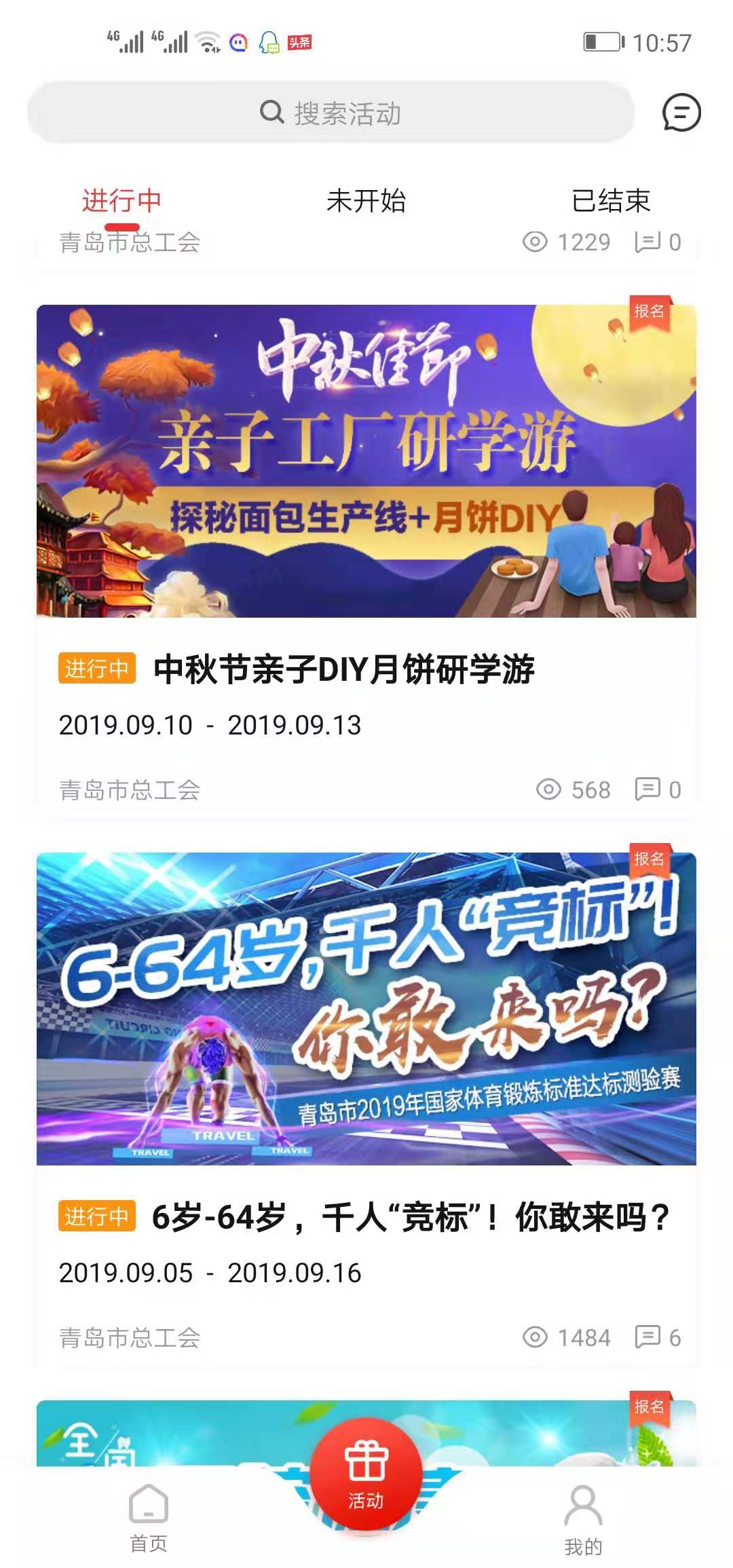Open the 搜索活动 search box

[331, 113]
